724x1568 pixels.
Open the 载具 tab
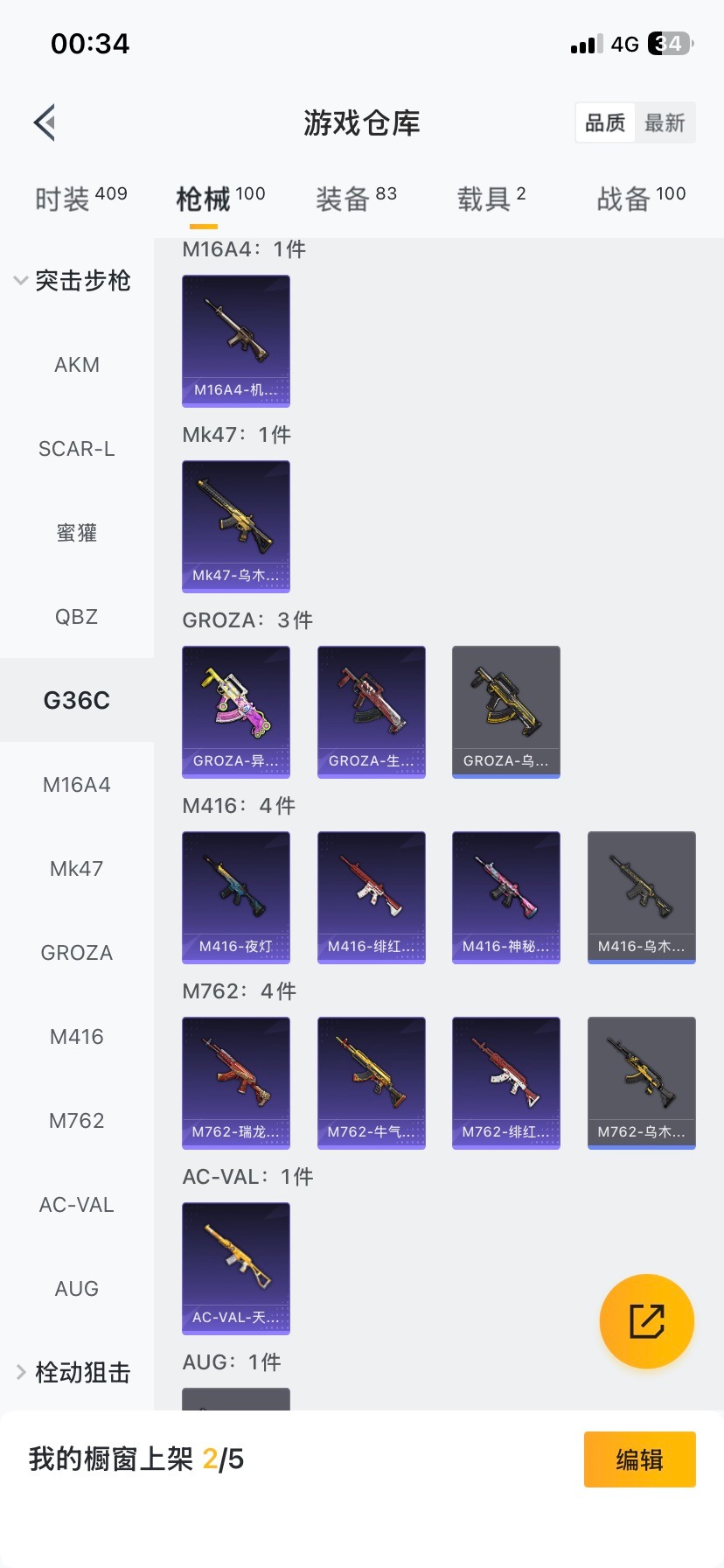coord(491,199)
